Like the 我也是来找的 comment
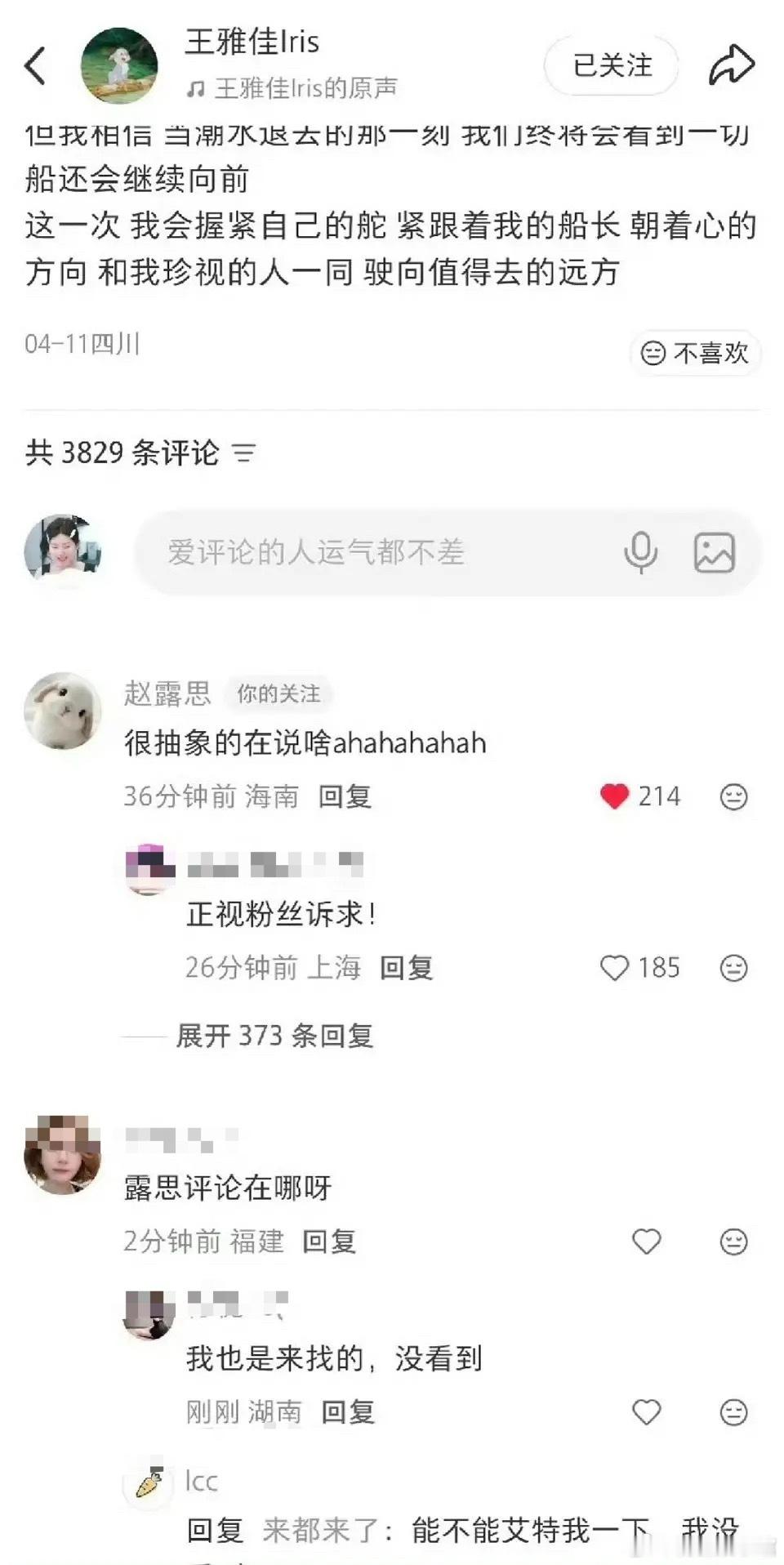The height and width of the screenshot is (1565, 784). point(646,1411)
